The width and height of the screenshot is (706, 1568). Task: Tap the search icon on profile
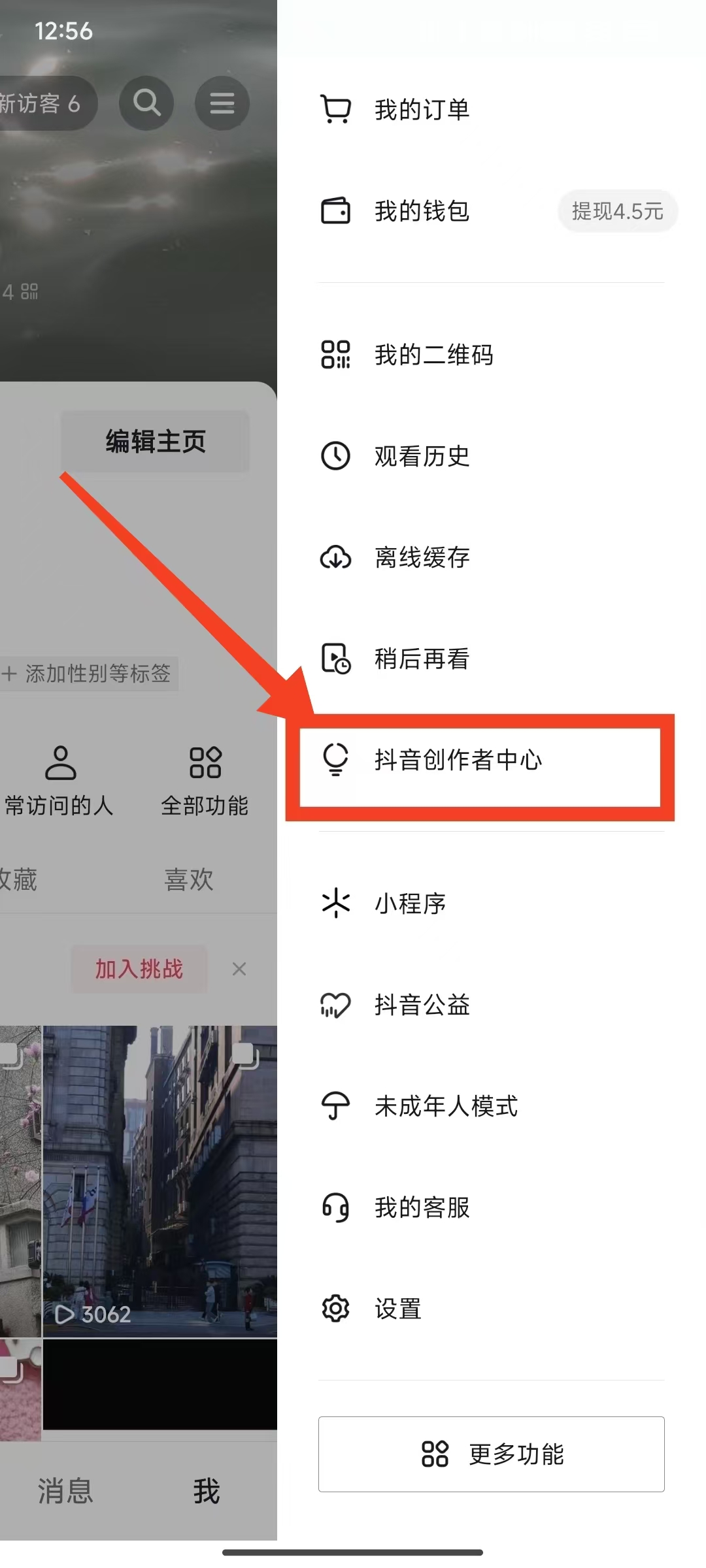[146, 103]
